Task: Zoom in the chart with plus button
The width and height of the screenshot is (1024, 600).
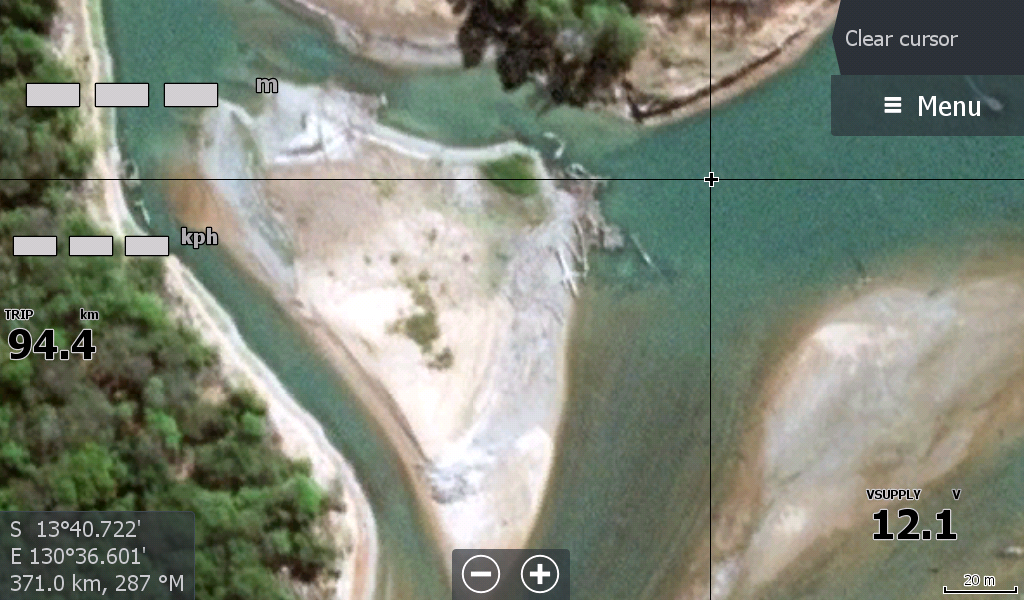Action: (x=540, y=574)
